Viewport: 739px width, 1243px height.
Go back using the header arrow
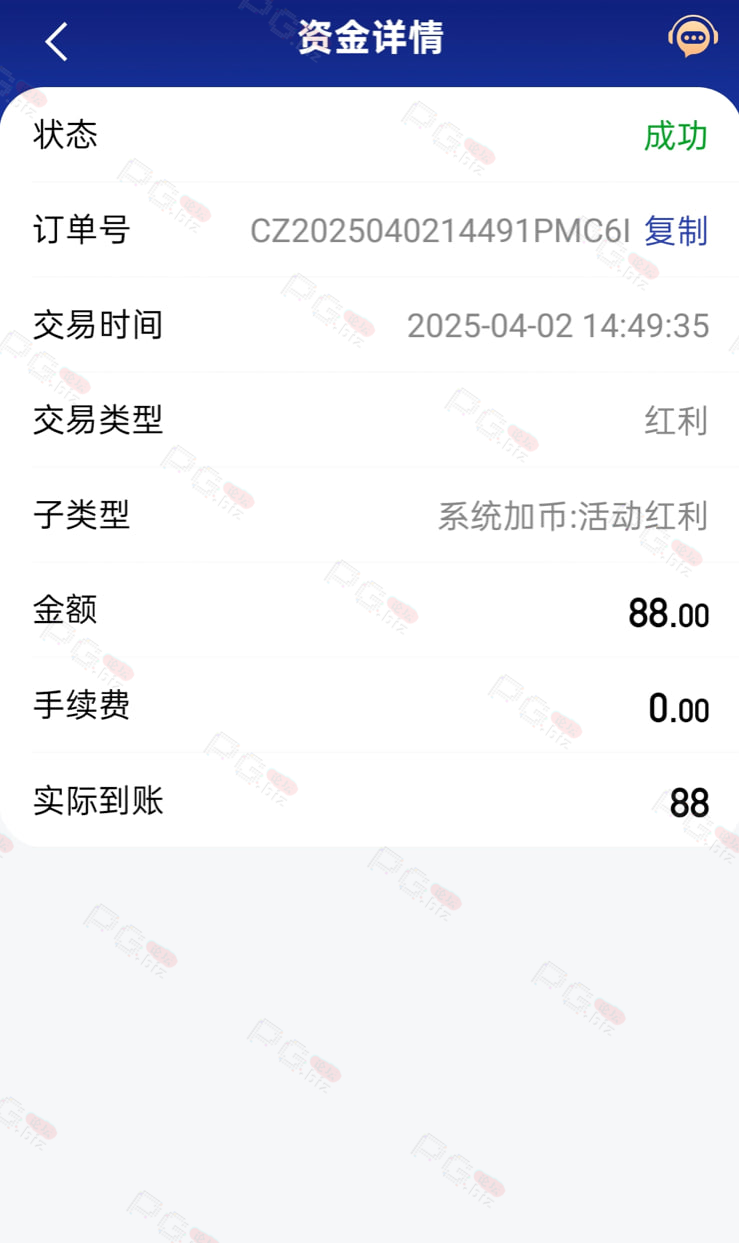pyautogui.click(x=57, y=41)
